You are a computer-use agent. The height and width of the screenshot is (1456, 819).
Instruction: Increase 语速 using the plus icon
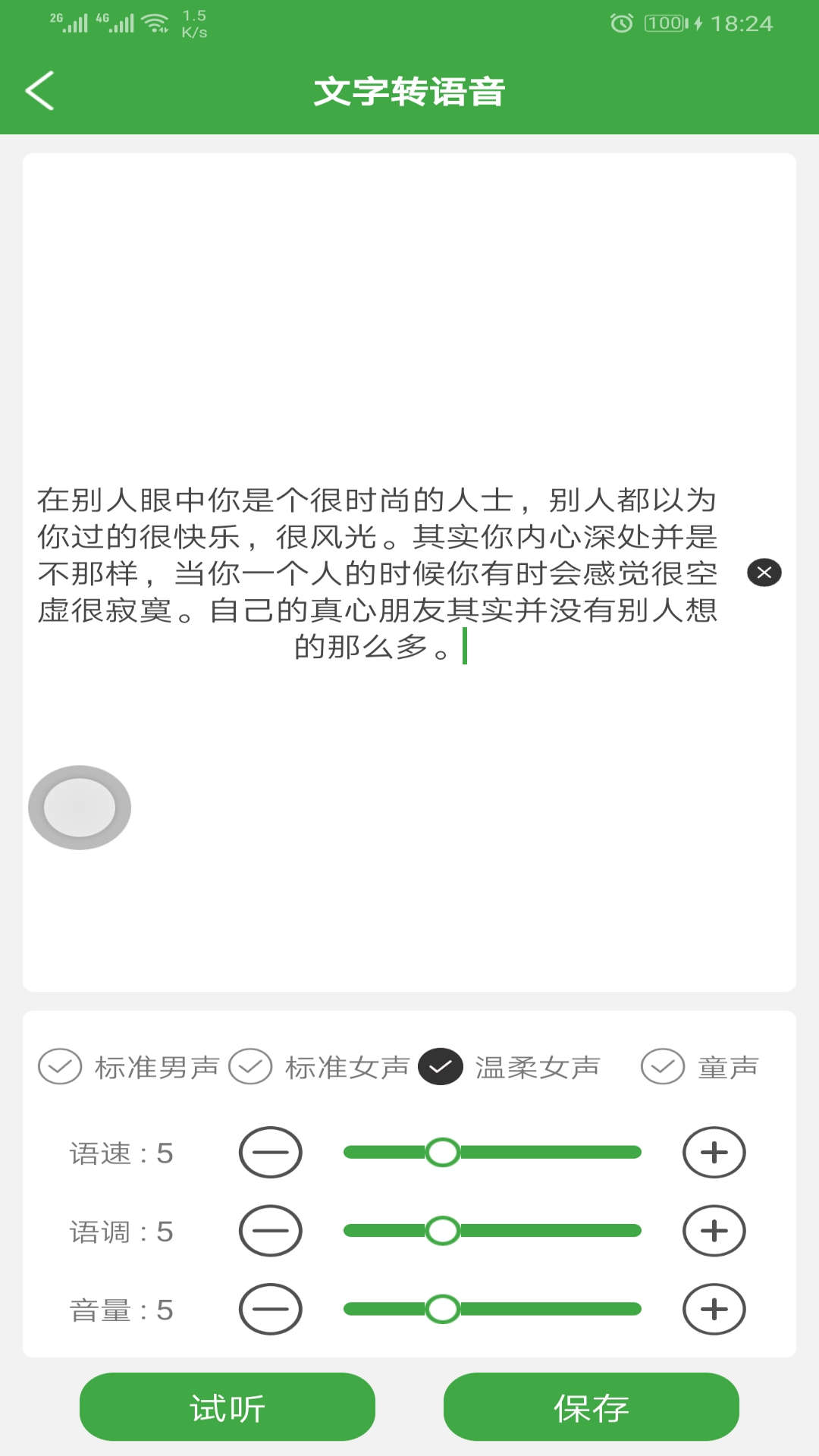click(712, 1152)
